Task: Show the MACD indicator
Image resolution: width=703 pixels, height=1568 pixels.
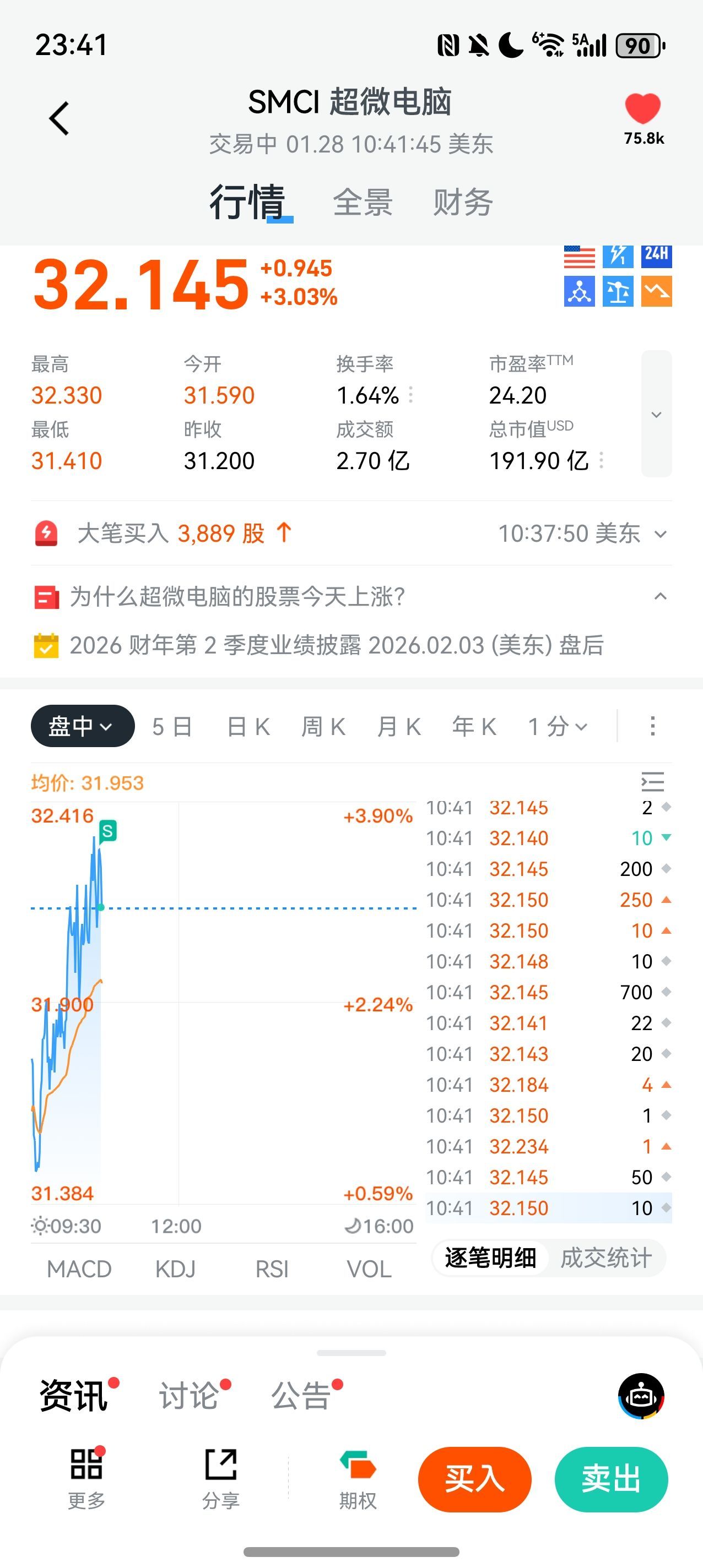Action: [79, 1269]
